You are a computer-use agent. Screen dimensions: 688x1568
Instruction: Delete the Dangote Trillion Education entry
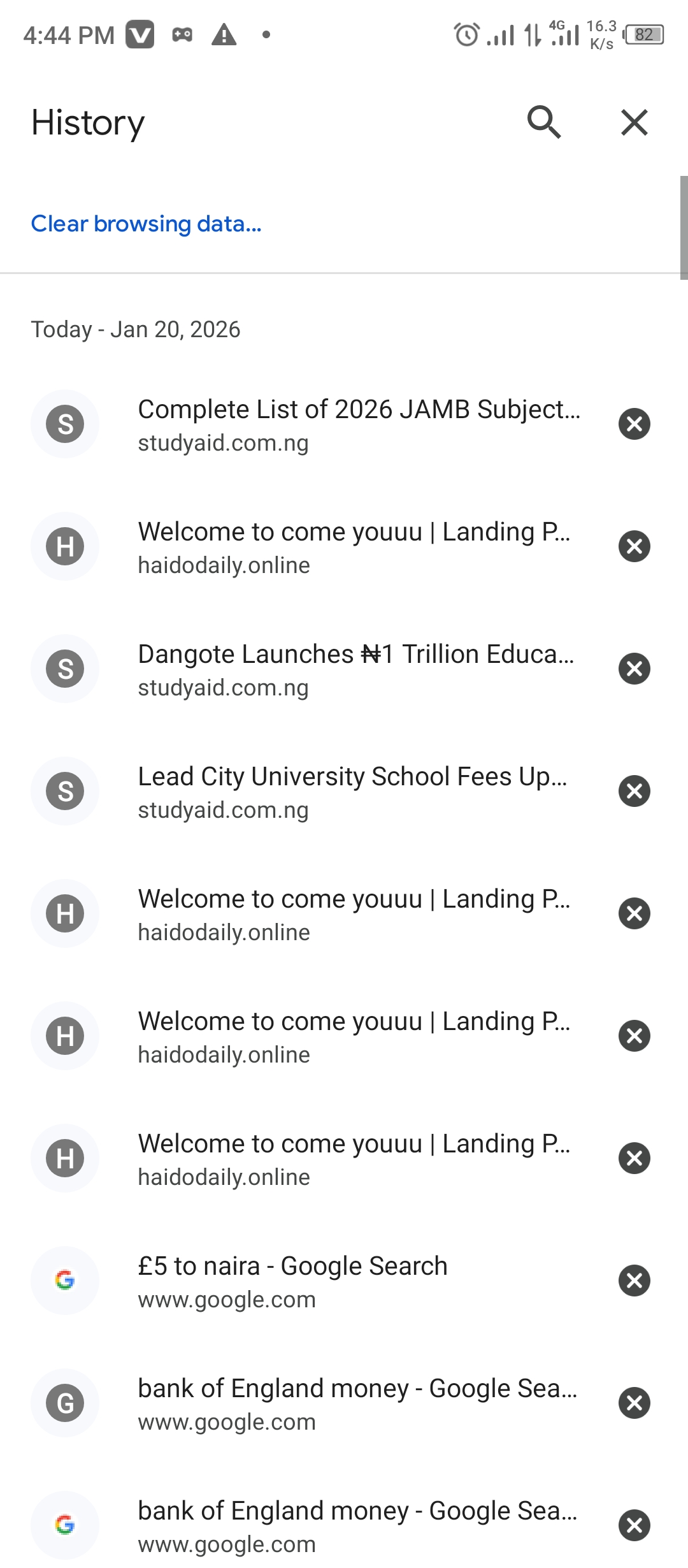point(634,669)
